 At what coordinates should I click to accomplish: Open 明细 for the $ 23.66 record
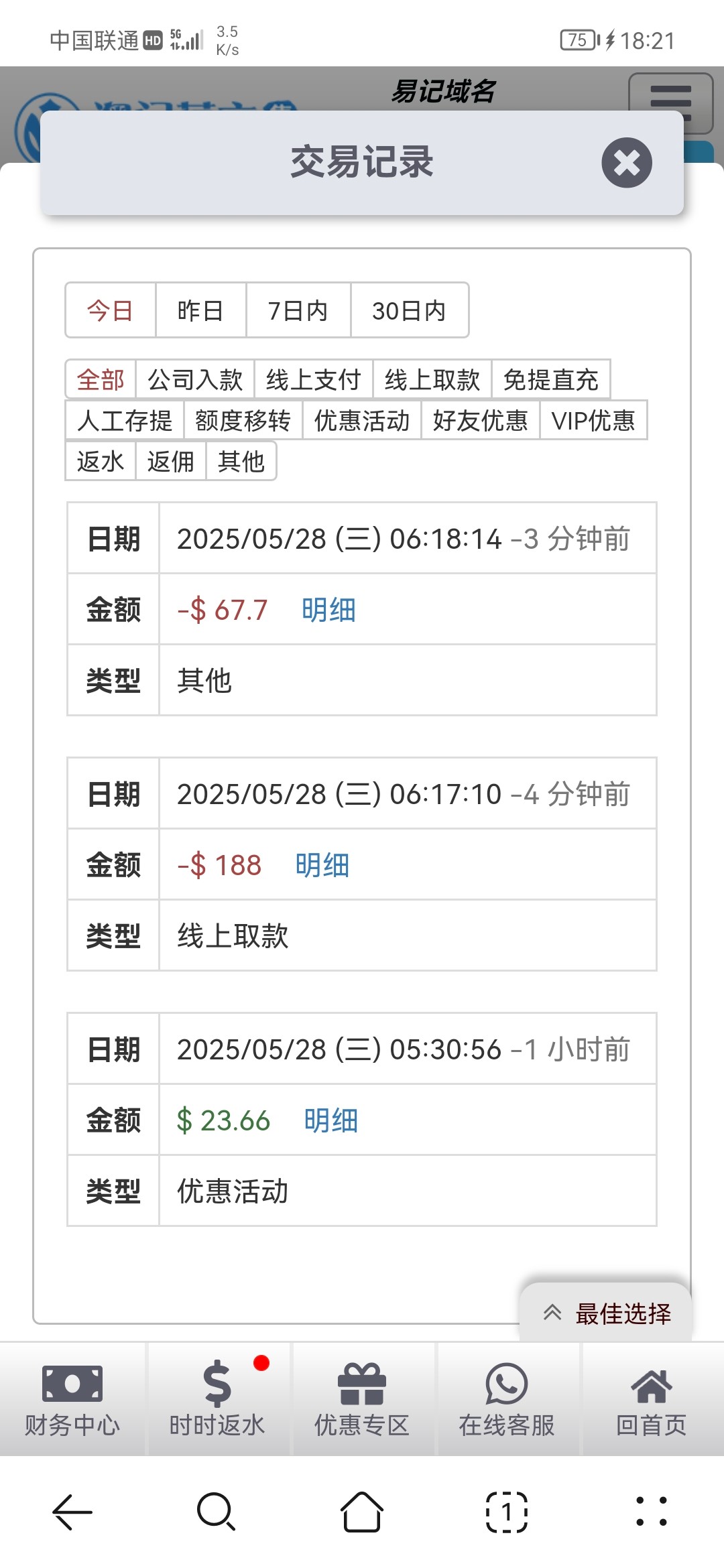pyautogui.click(x=331, y=1120)
